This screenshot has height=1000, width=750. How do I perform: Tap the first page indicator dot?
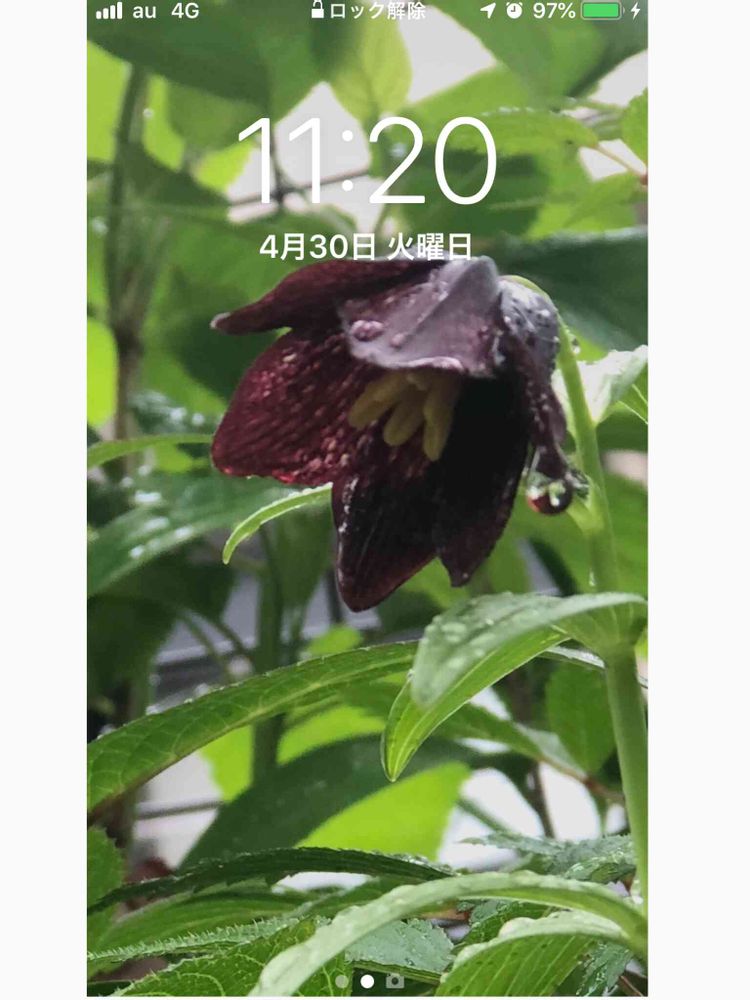(342, 981)
